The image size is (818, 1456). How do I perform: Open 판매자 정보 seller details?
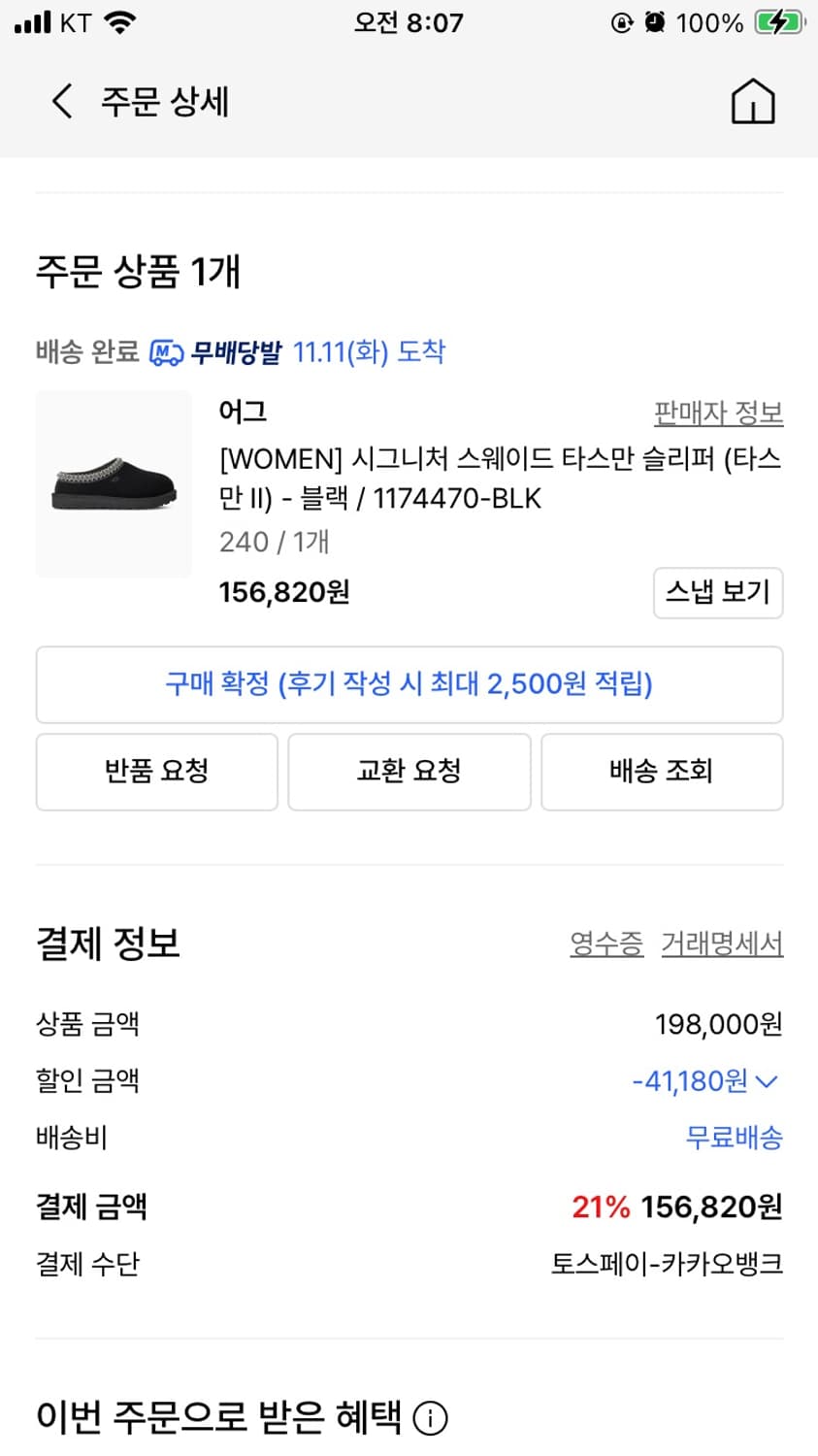pos(718,412)
